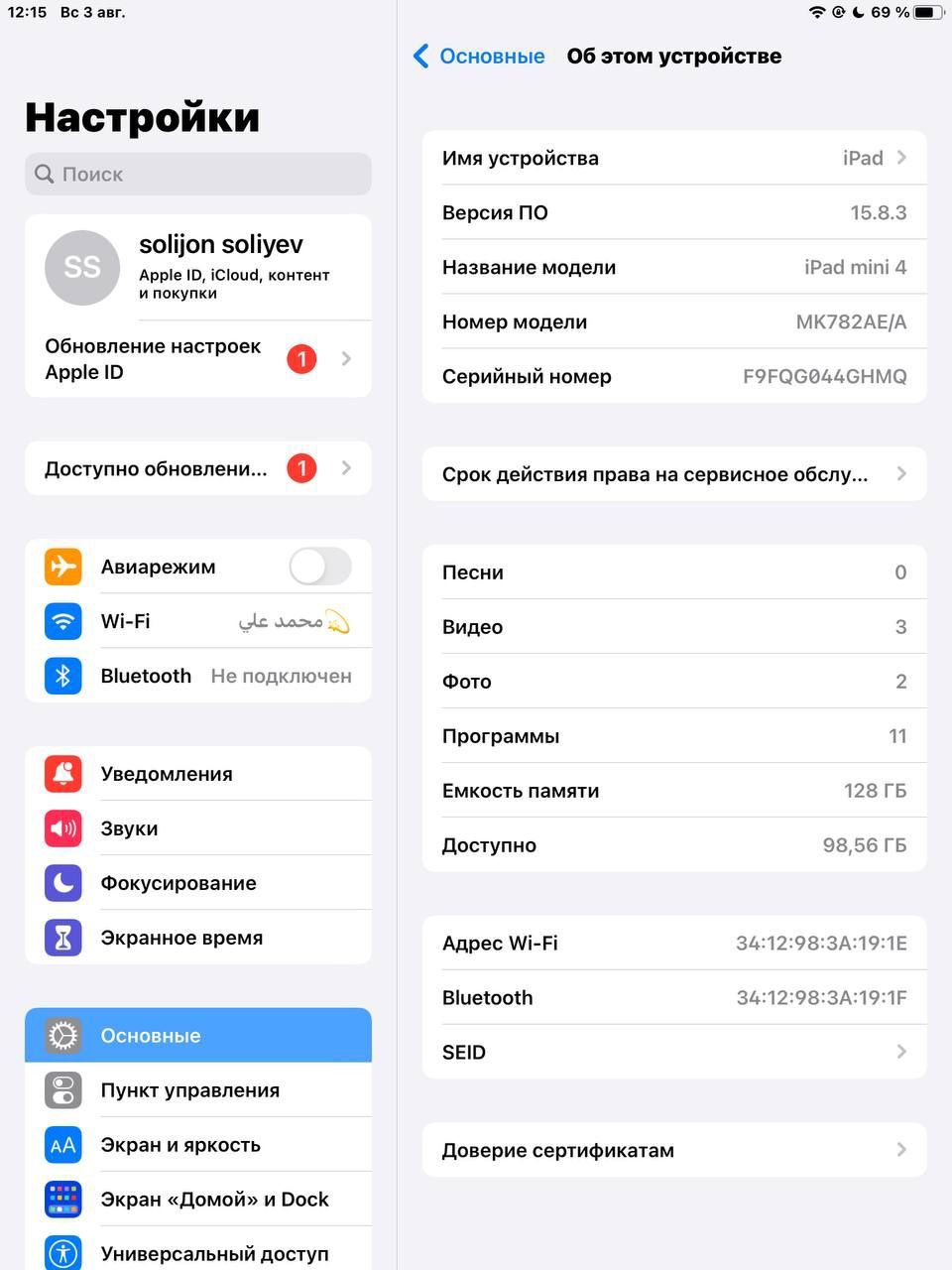Toggle the Авиарежим switch
The image size is (952, 1270).
pos(319,567)
